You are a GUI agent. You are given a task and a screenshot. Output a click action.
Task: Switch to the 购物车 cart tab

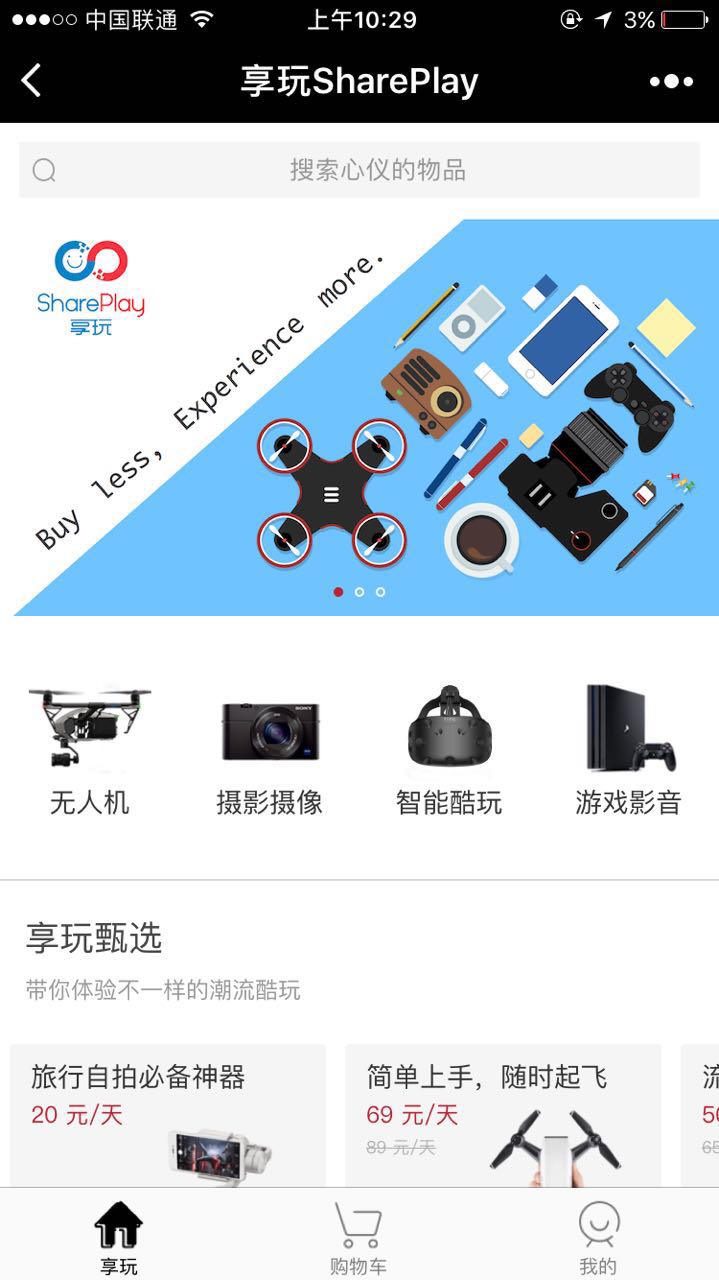(x=358, y=1238)
